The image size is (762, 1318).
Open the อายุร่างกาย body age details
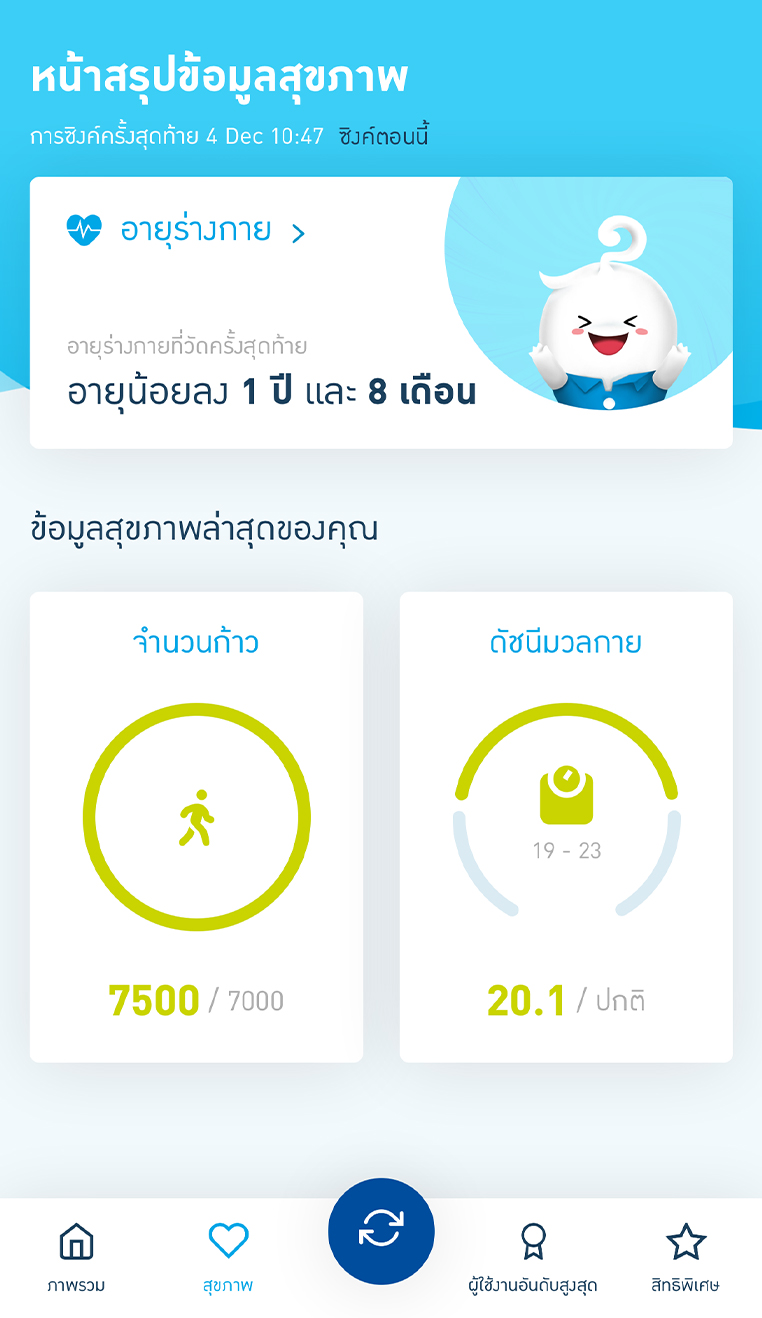point(196,231)
